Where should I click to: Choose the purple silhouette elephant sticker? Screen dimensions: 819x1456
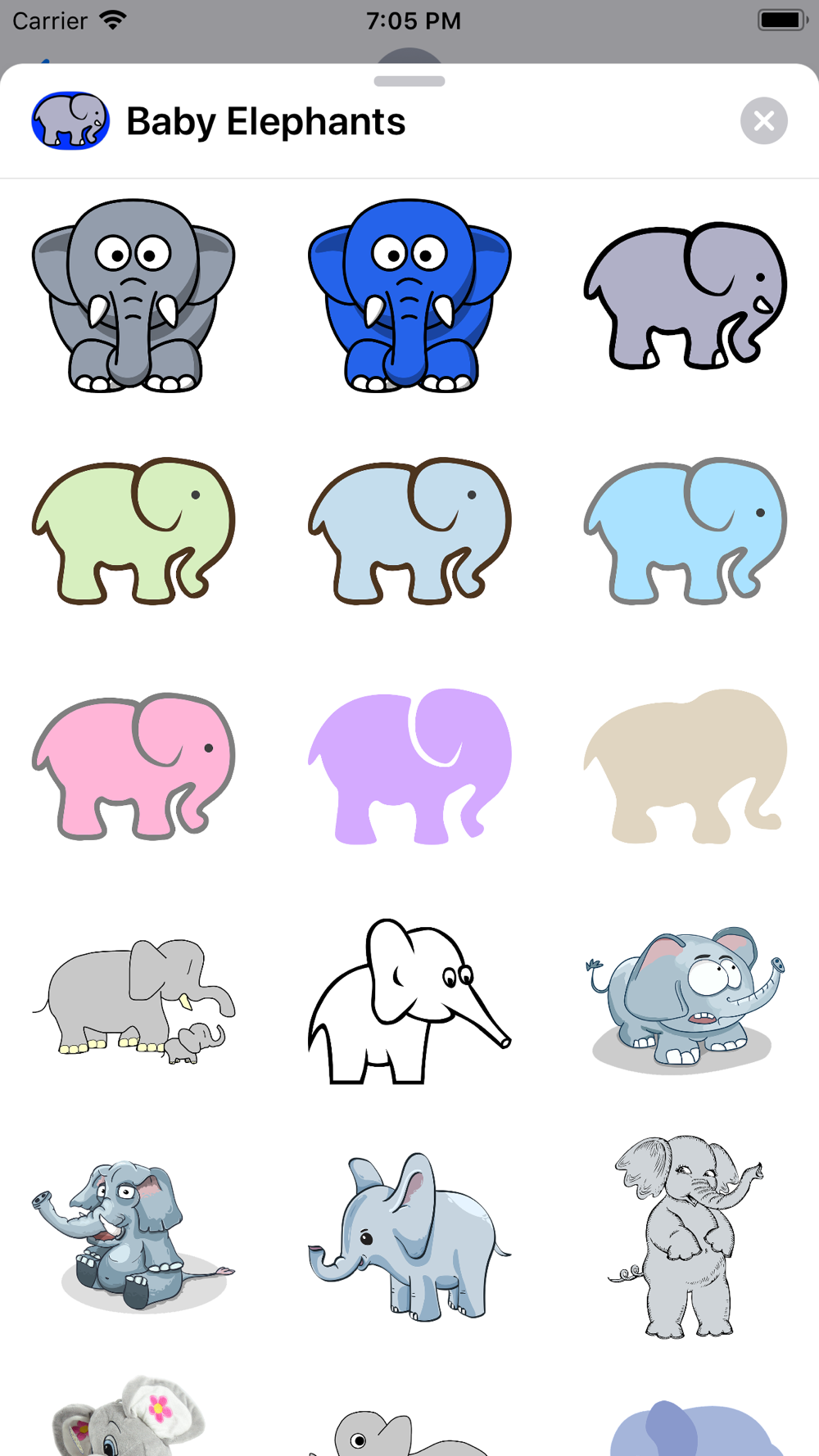[x=409, y=766]
